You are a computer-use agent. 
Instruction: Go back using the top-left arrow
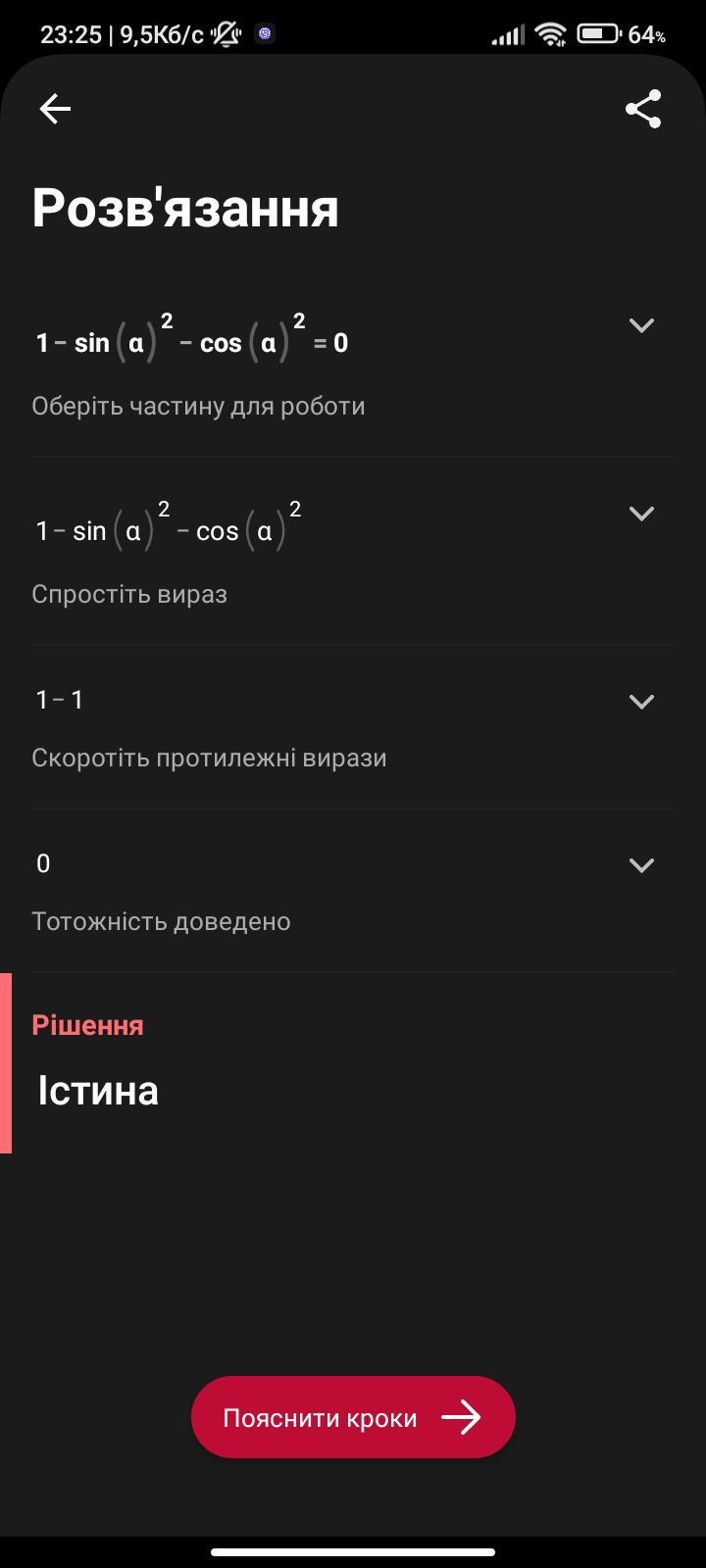pyautogui.click(x=55, y=109)
